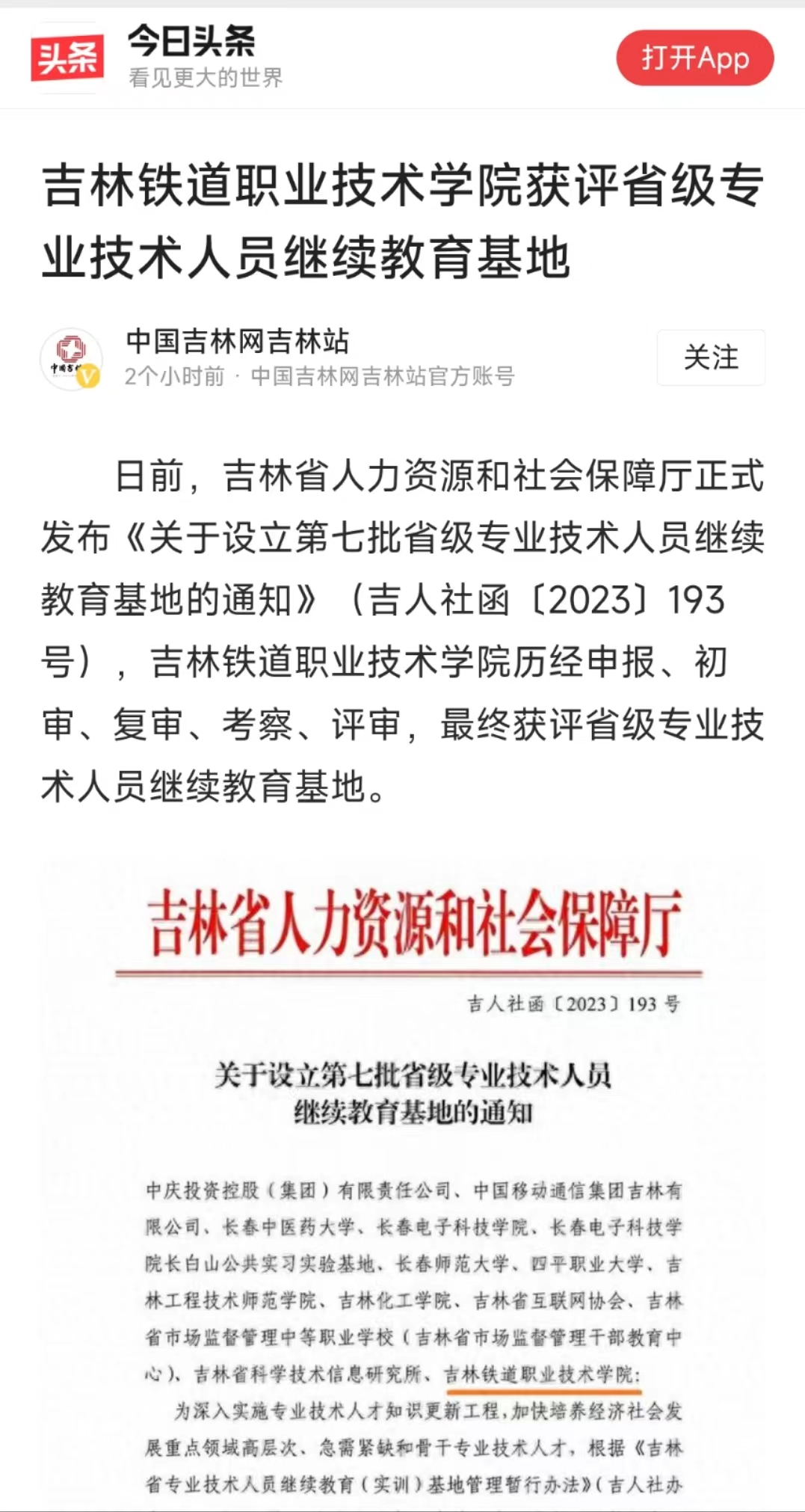
Task: Open the 中国吉林网吉林站 author name
Action: point(237,341)
